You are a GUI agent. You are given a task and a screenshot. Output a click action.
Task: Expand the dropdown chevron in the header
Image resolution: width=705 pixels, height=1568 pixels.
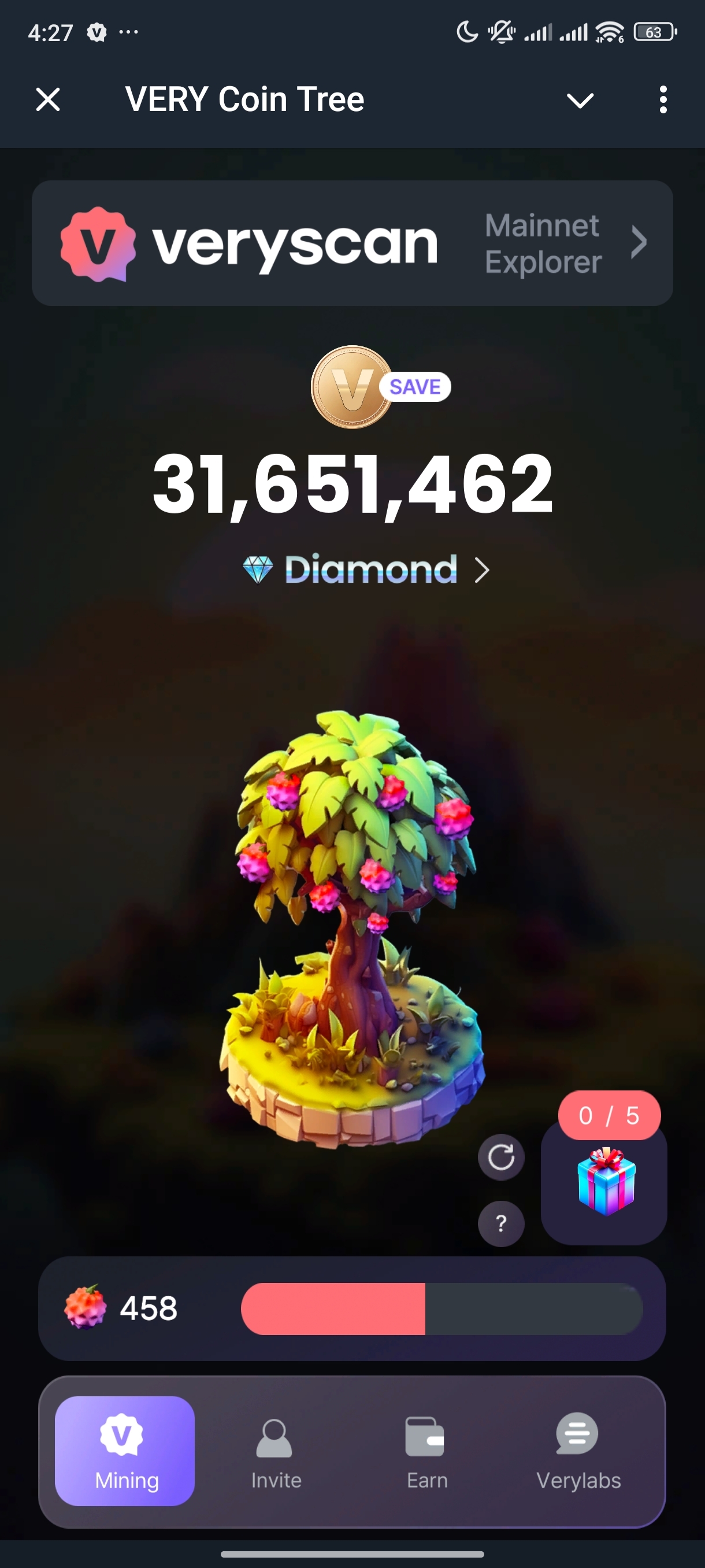click(580, 101)
